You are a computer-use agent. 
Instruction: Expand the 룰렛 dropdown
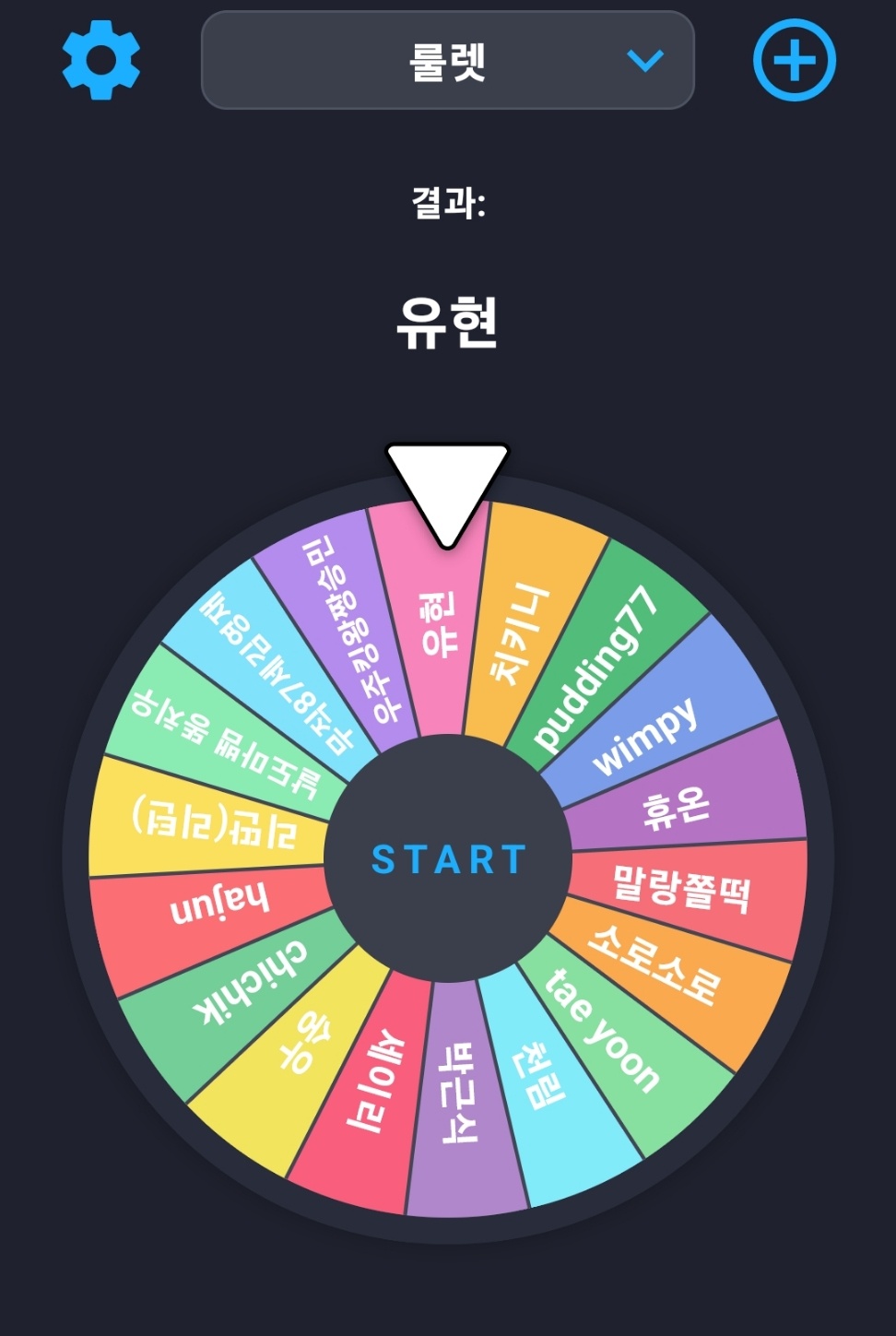click(448, 61)
